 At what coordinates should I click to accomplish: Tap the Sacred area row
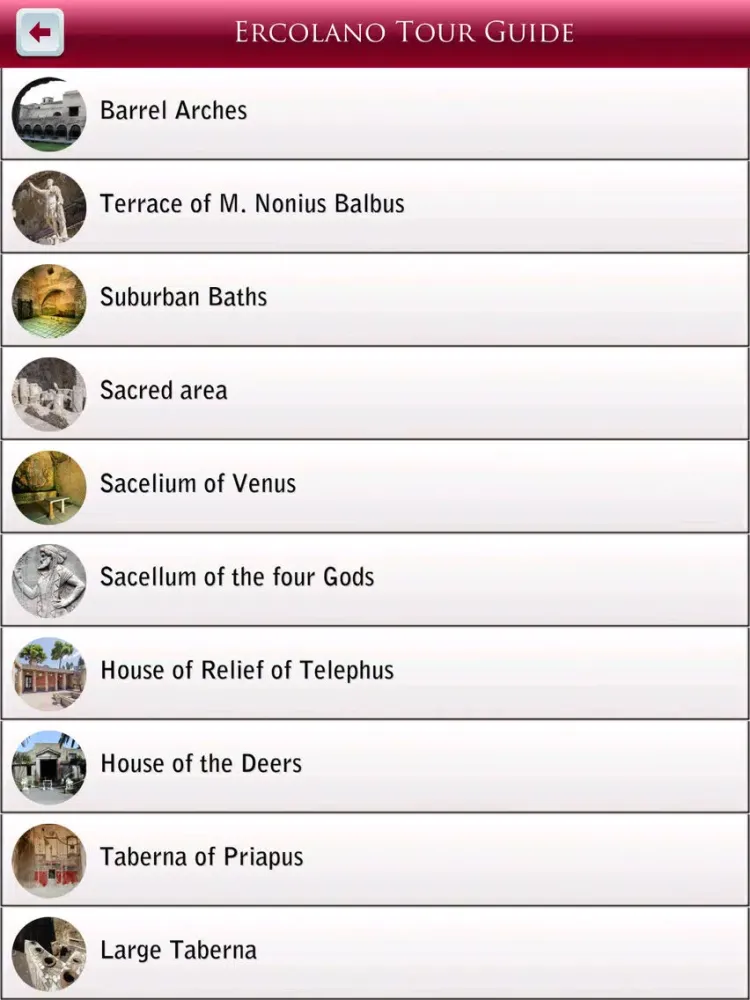pos(374,391)
